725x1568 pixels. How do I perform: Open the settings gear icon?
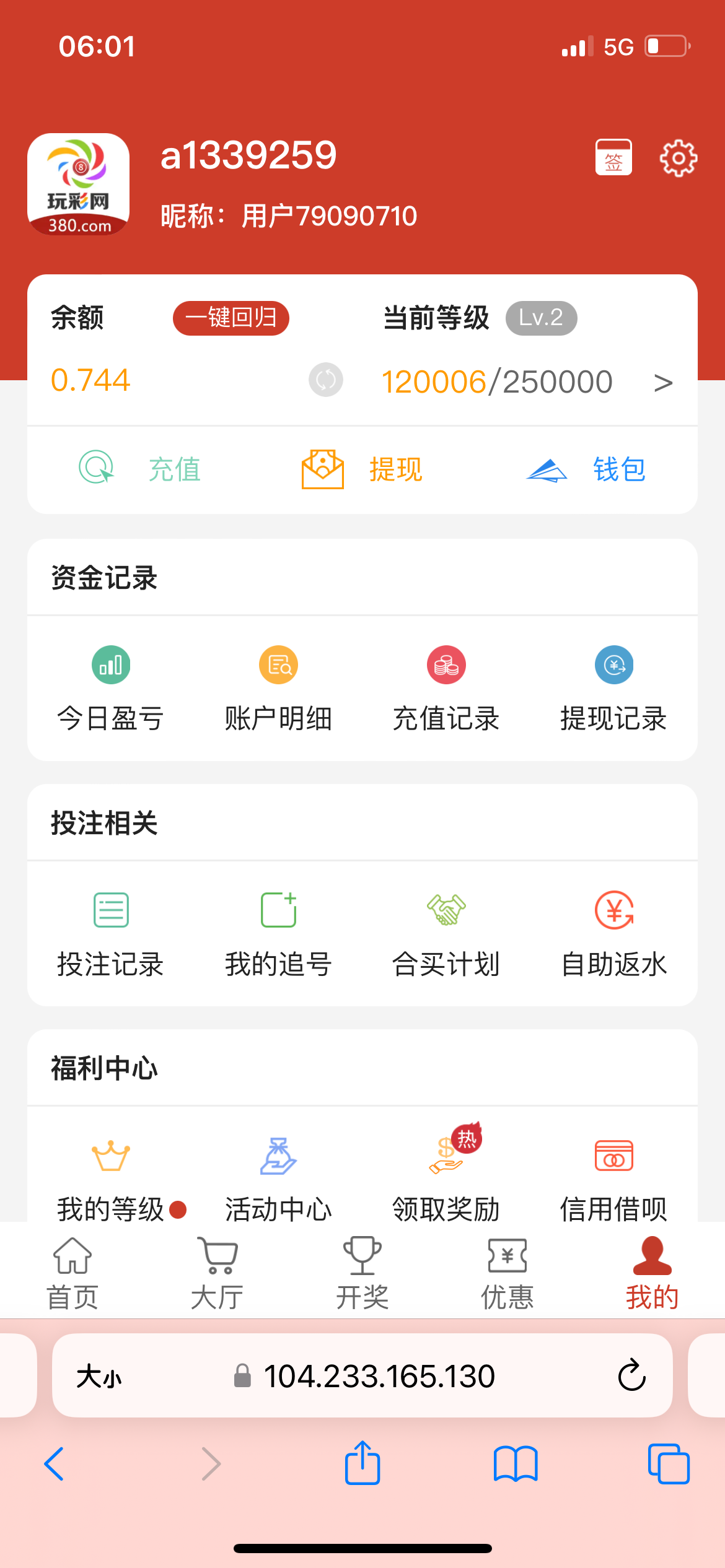(678, 159)
